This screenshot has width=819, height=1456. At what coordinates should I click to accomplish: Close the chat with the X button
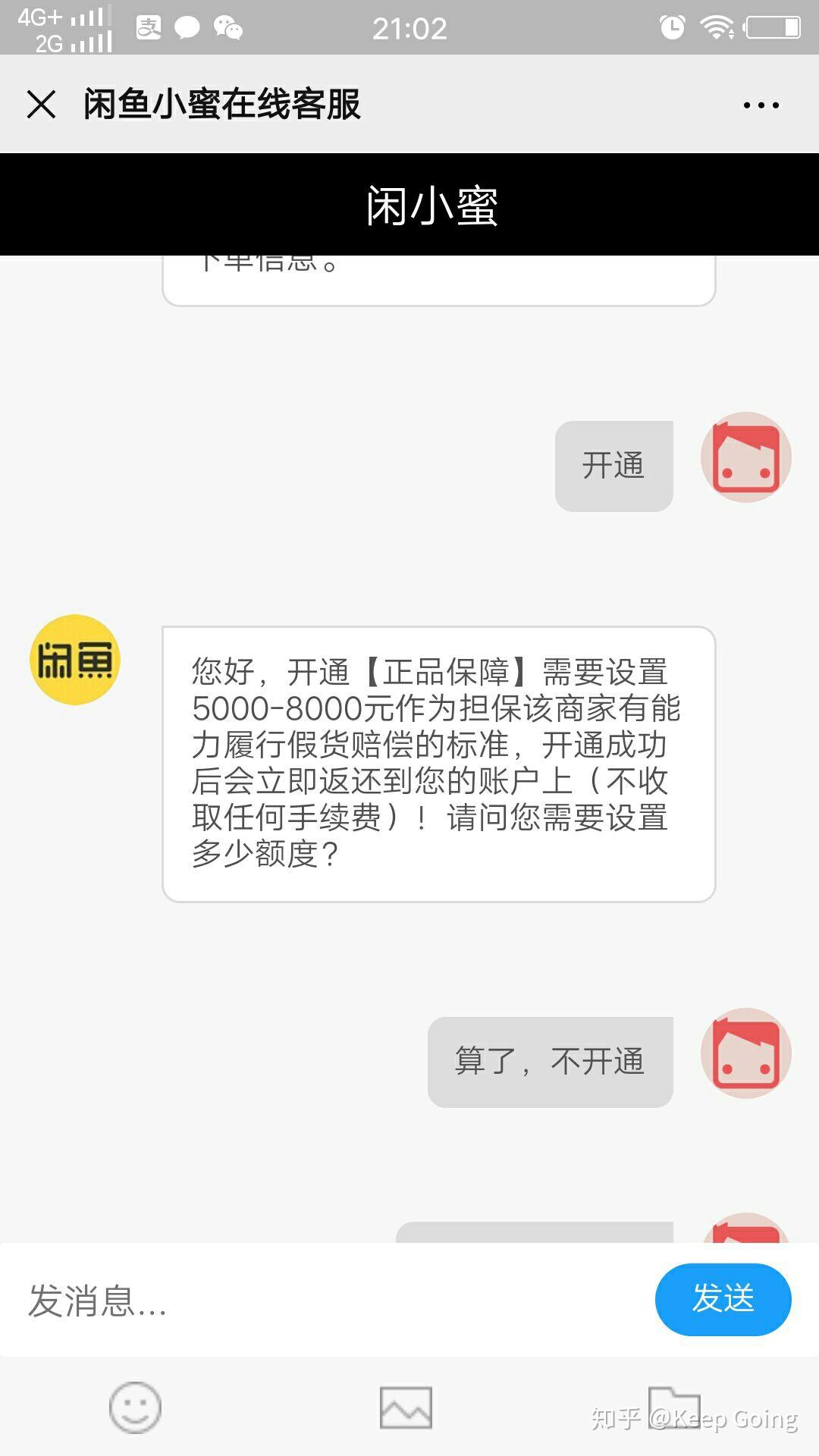42,106
